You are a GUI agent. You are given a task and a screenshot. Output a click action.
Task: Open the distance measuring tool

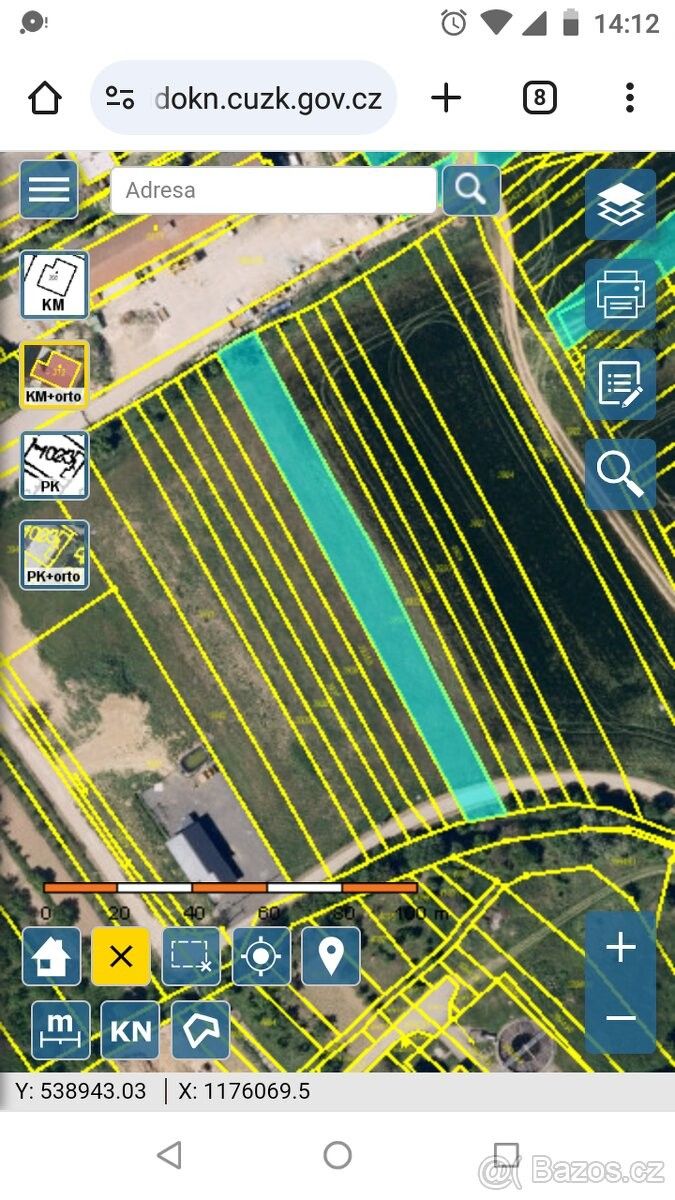click(x=61, y=1030)
